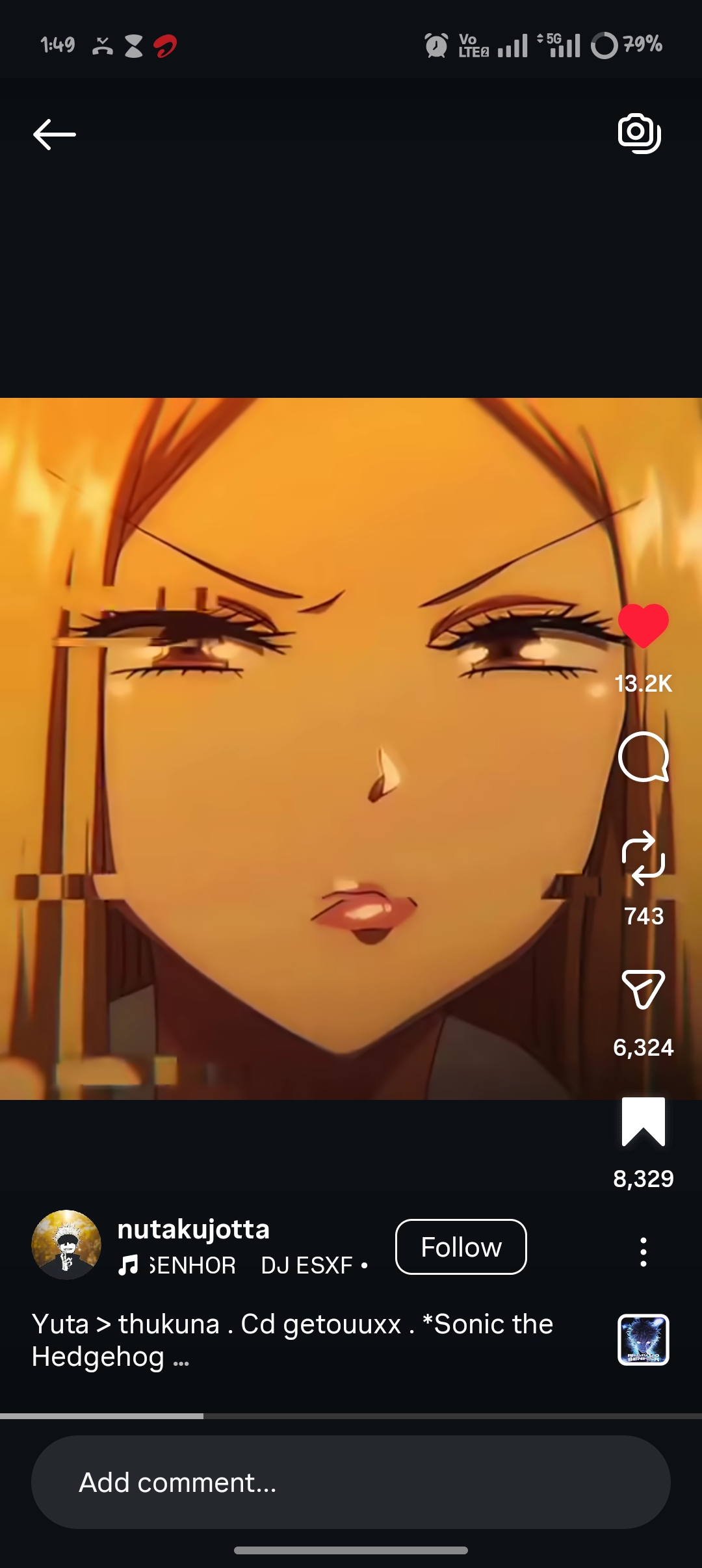Toggle the saved bookmark on this reel

tap(643, 1121)
